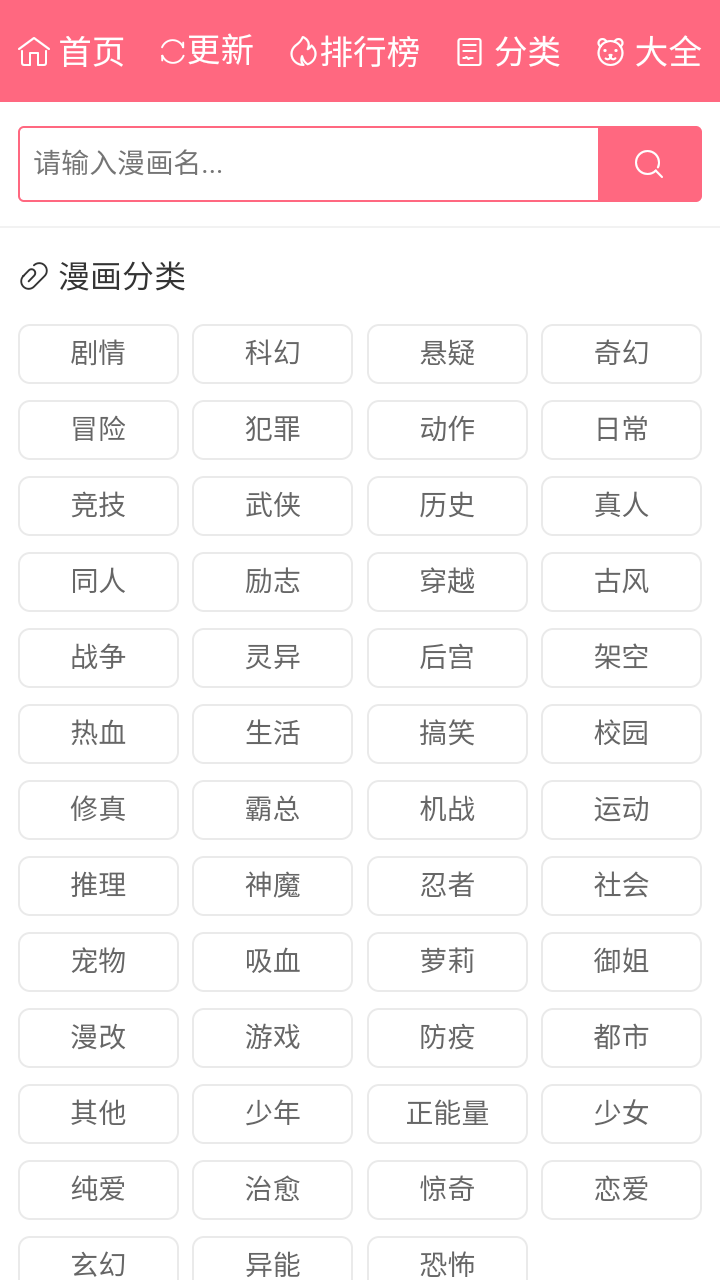Screen dimensions: 720x1280
Task: Select the 少女 category
Action: [621, 1114]
